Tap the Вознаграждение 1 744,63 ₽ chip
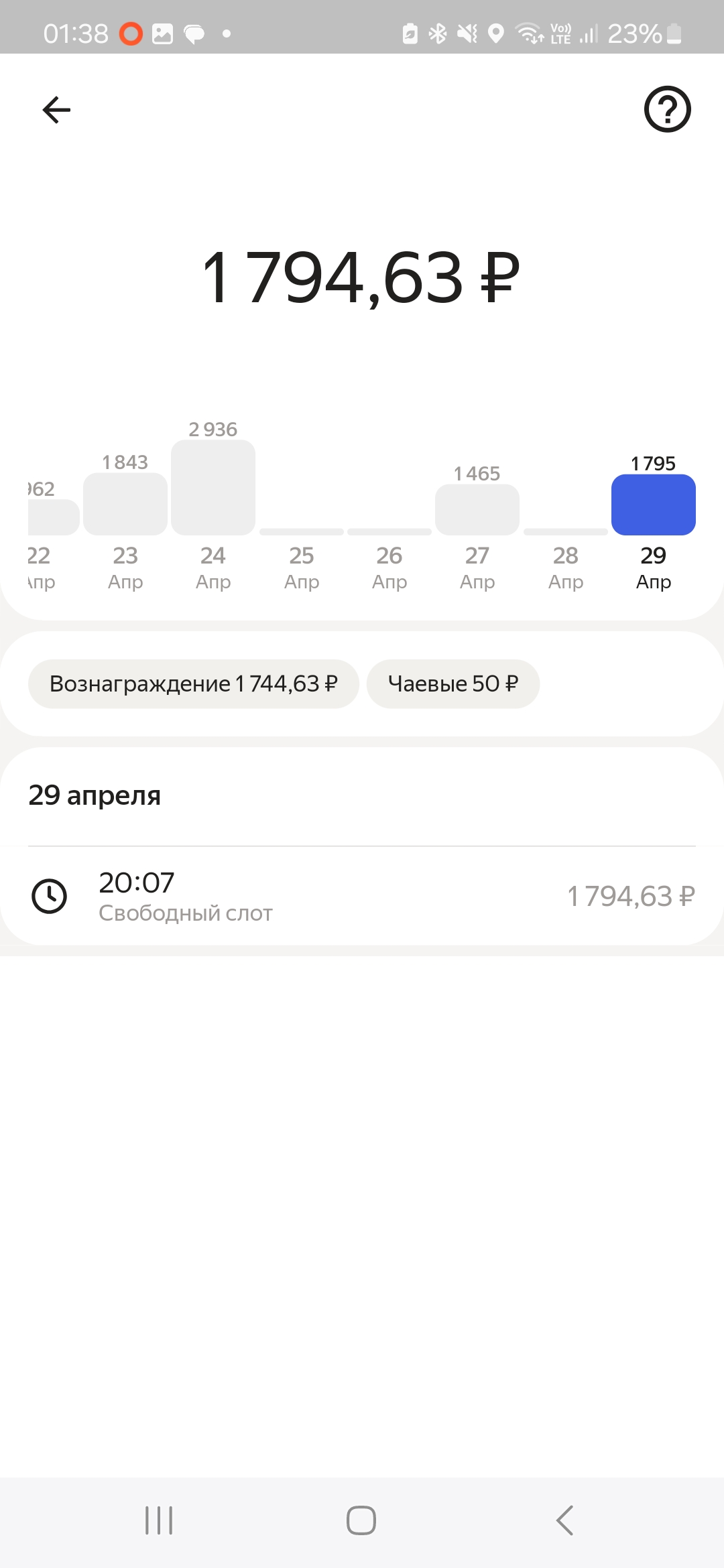The image size is (724, 1568). tap(194, 683)
